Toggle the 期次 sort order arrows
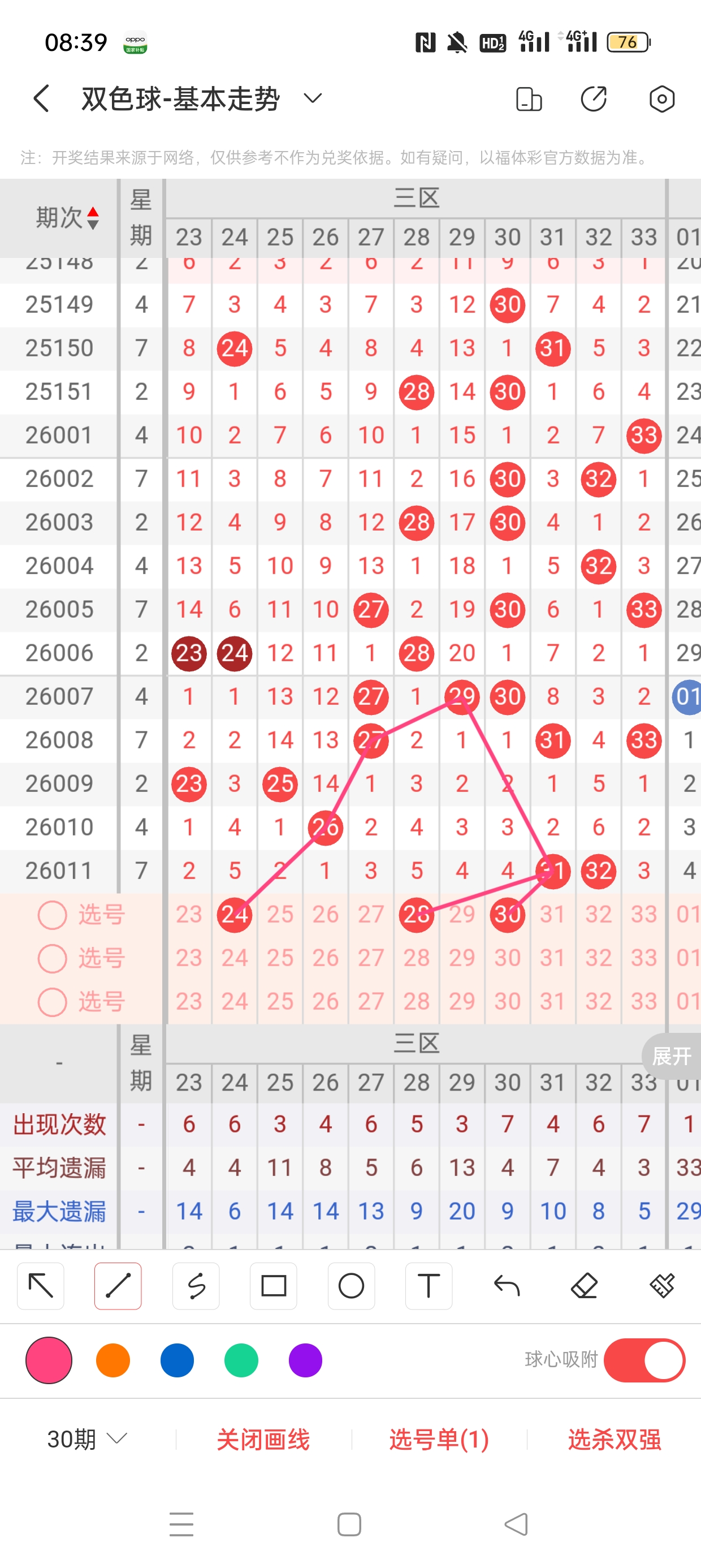This screenshot has width=701, height=1568. click(93, 217)
